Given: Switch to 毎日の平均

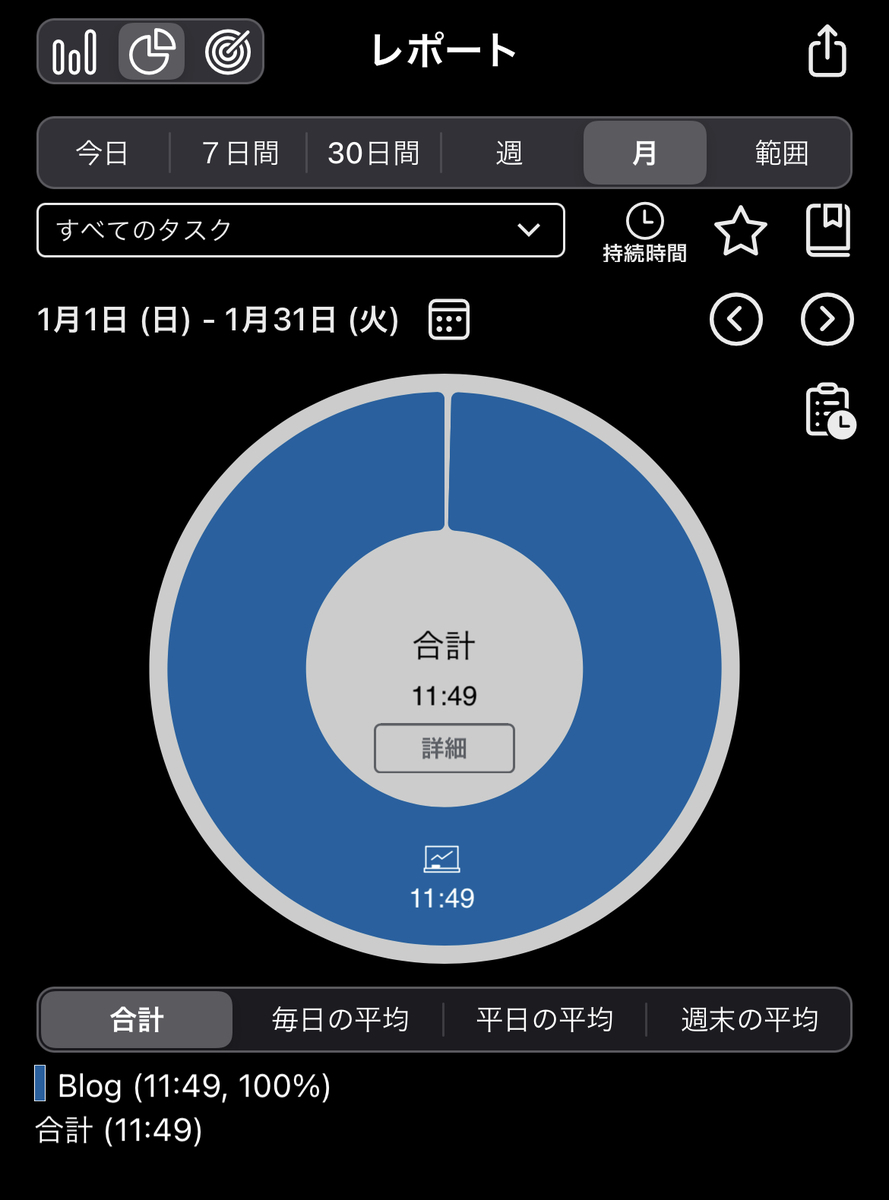Looking at the screenshot, I should 340,1020.
